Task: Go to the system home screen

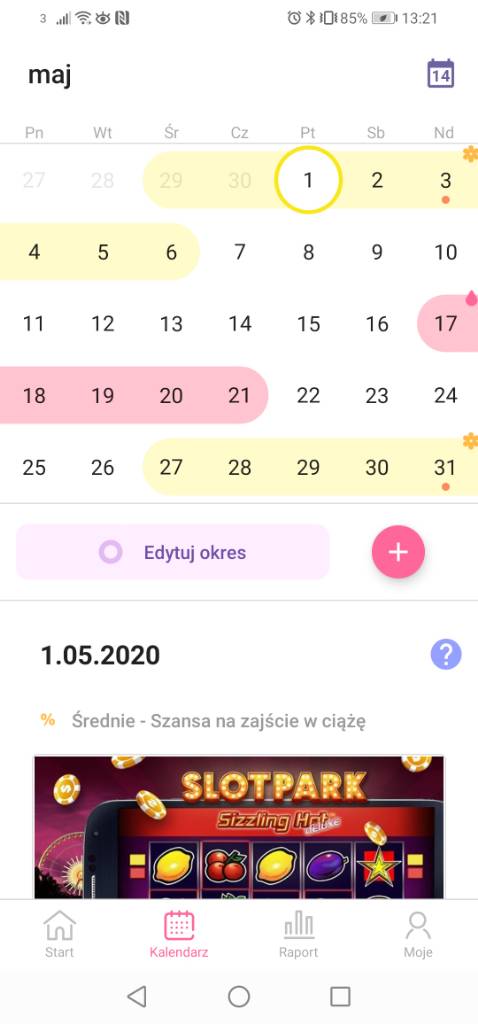Action: coord(239,996)
